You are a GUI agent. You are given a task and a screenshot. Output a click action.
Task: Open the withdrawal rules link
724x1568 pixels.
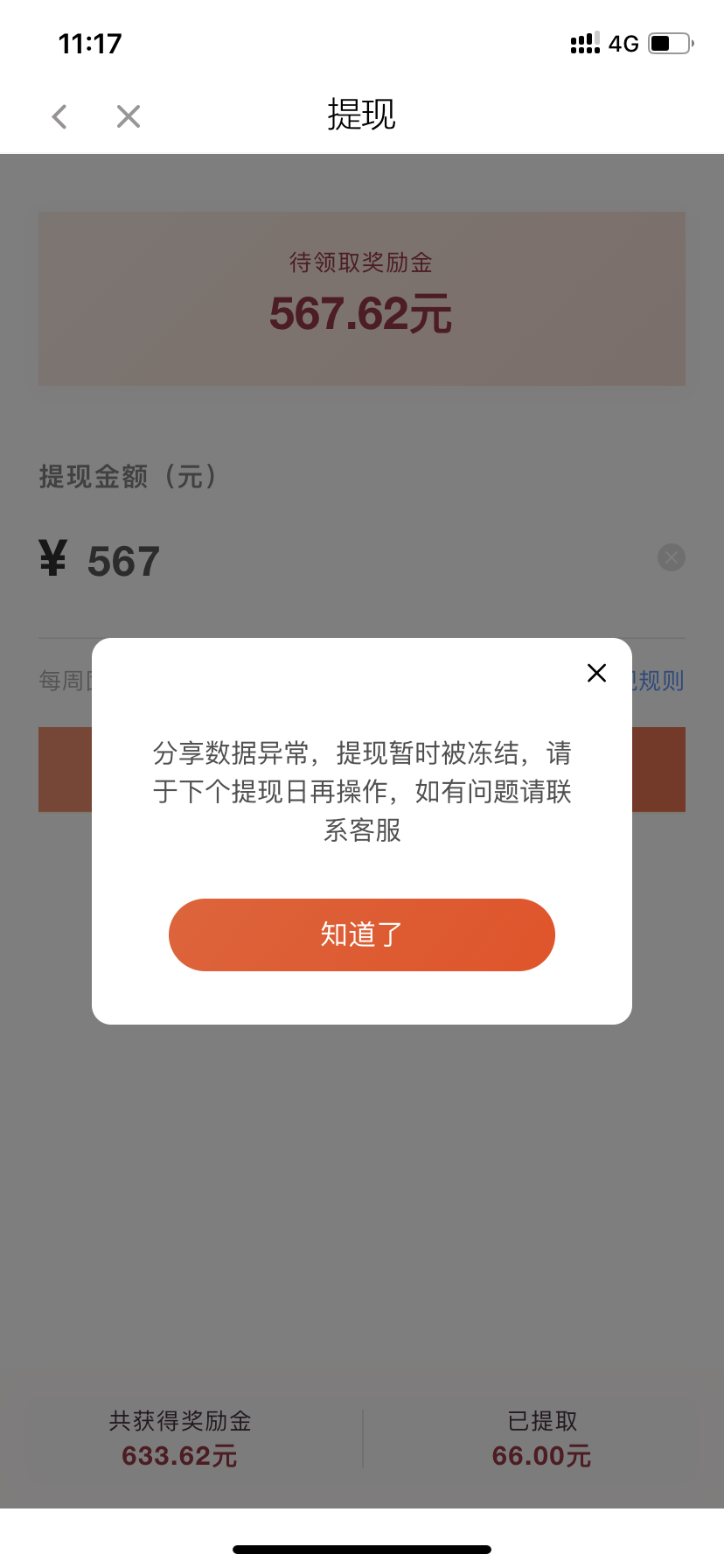coord(658,681)
